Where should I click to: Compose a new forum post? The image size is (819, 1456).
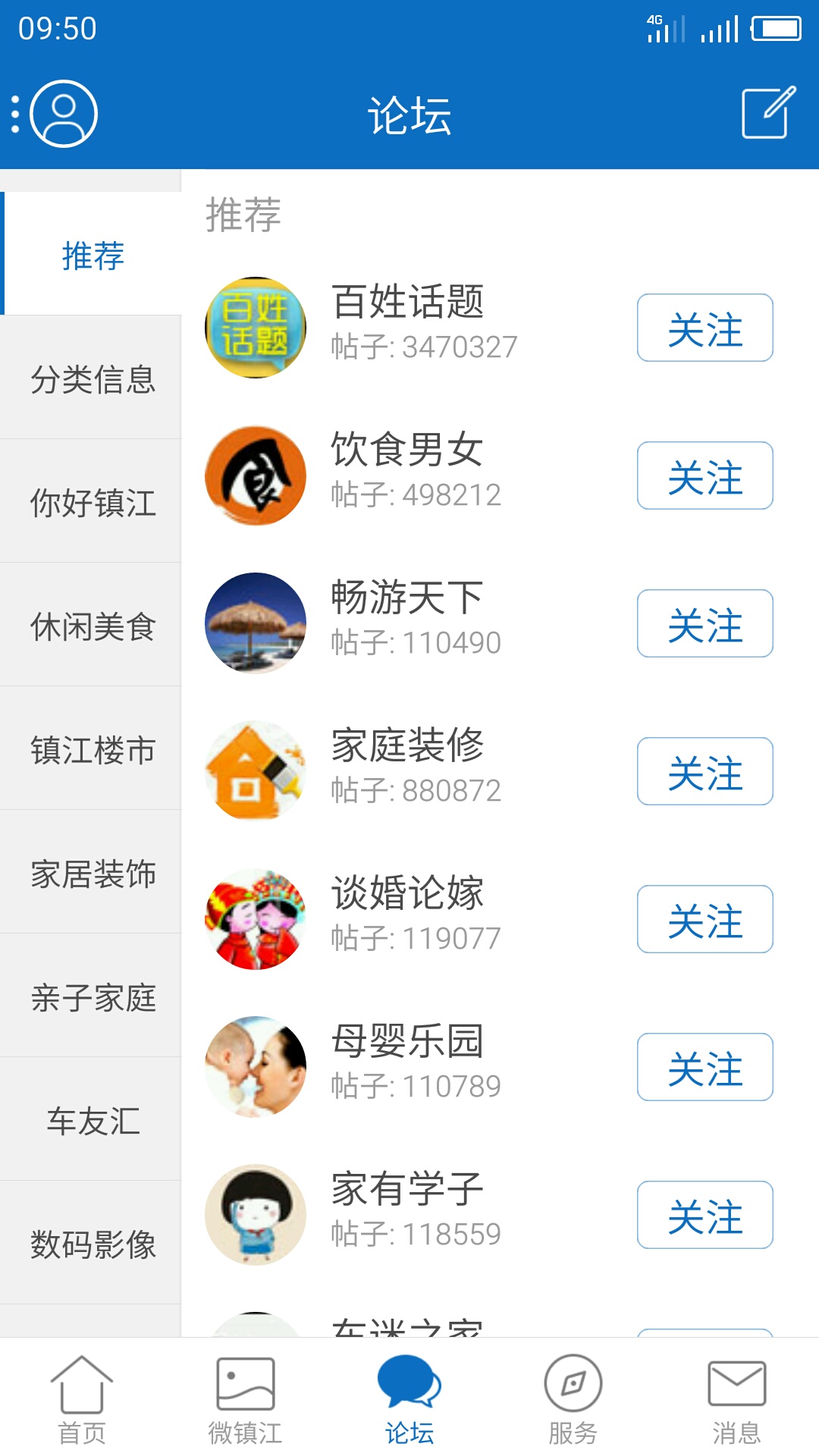[x=767, y=113]
